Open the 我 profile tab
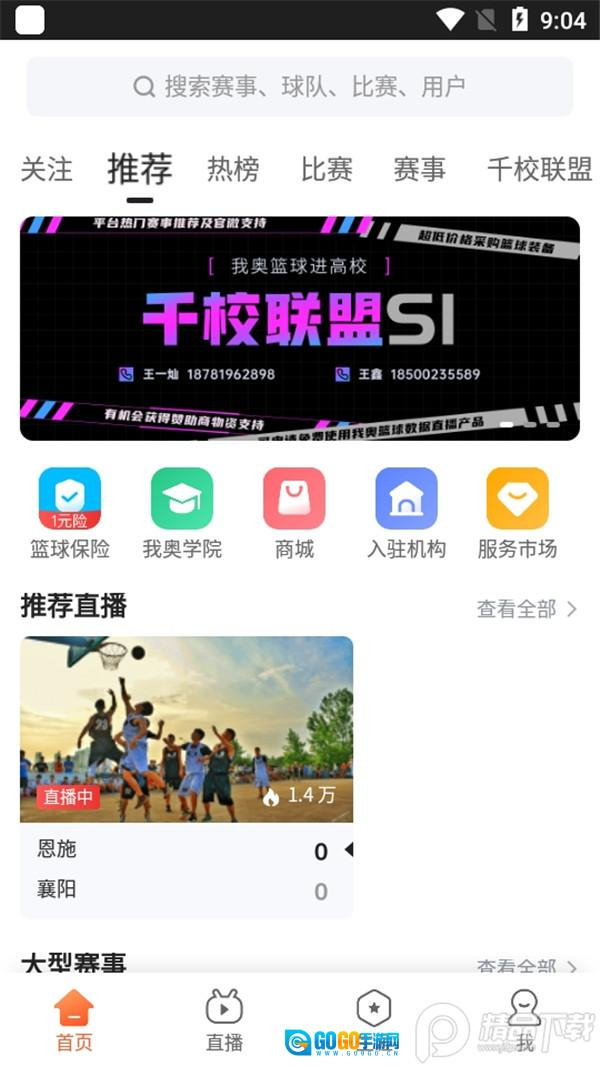The height and width of the screenshot is (1066, 600). [525, 1021]
